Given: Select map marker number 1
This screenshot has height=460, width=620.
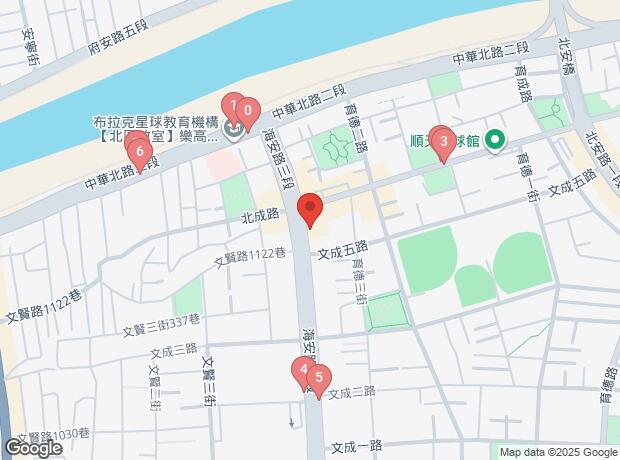Looking at the screenshot, I should [x=232, y=104].
